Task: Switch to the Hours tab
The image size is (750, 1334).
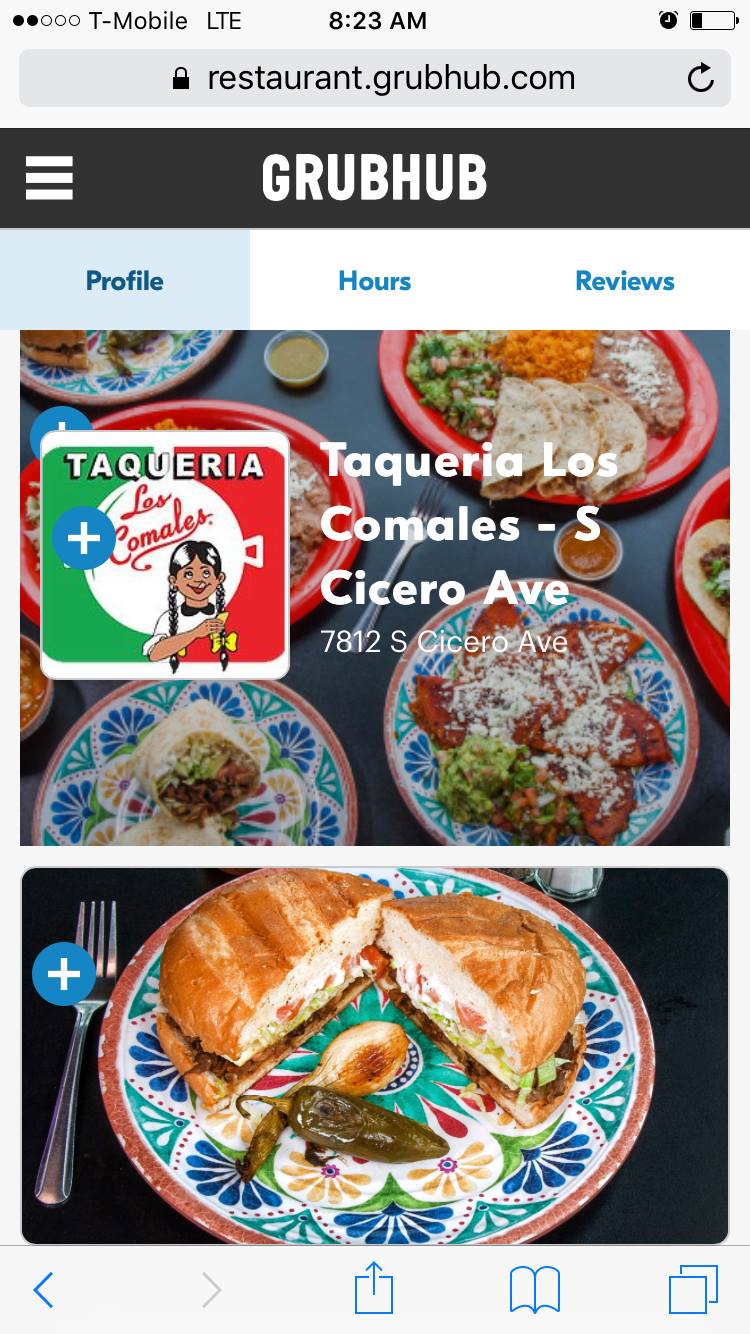Action: click(374, 281)
